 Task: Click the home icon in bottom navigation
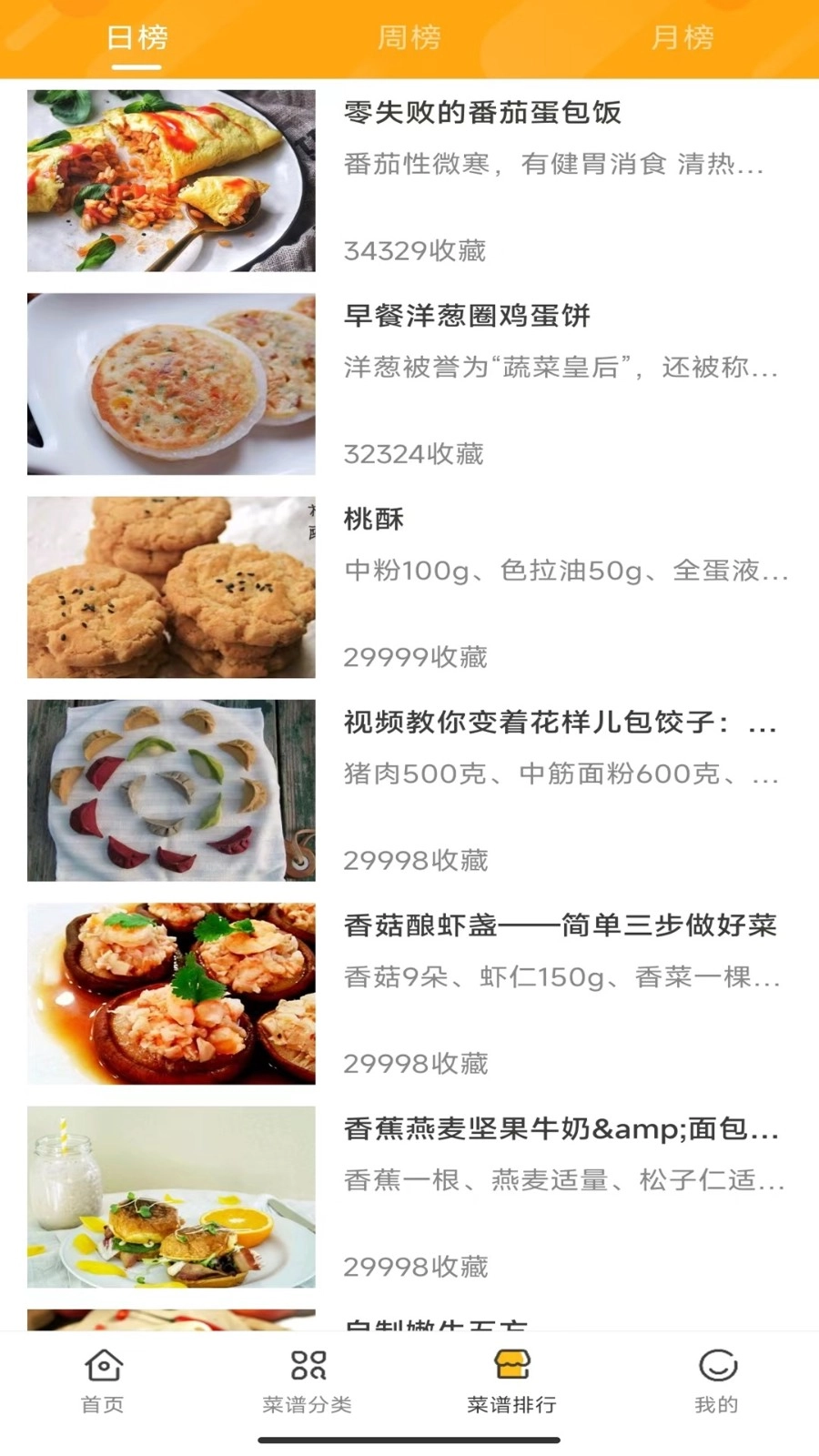pos(103,1367)
